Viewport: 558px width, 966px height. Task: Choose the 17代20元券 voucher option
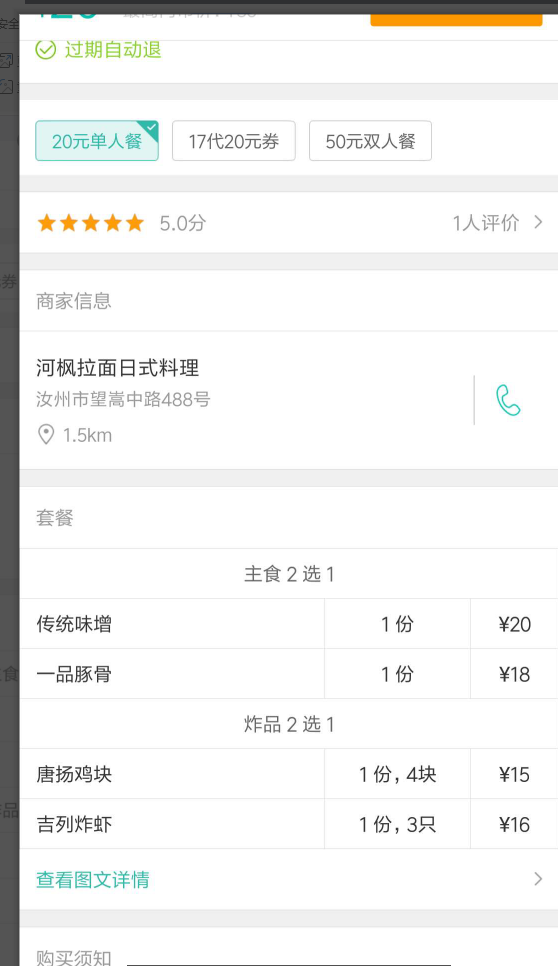[x=233, y=141]
